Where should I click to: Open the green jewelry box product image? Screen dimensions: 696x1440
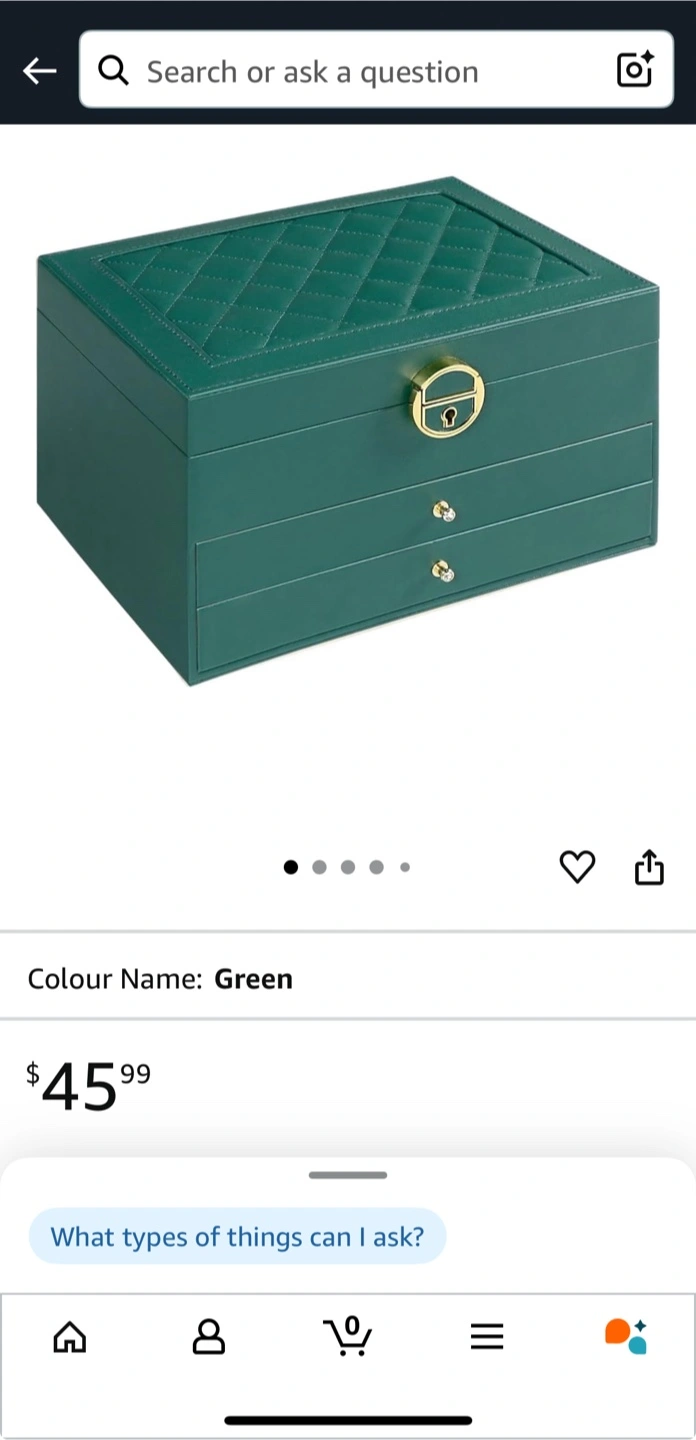[x=348, y=430]
